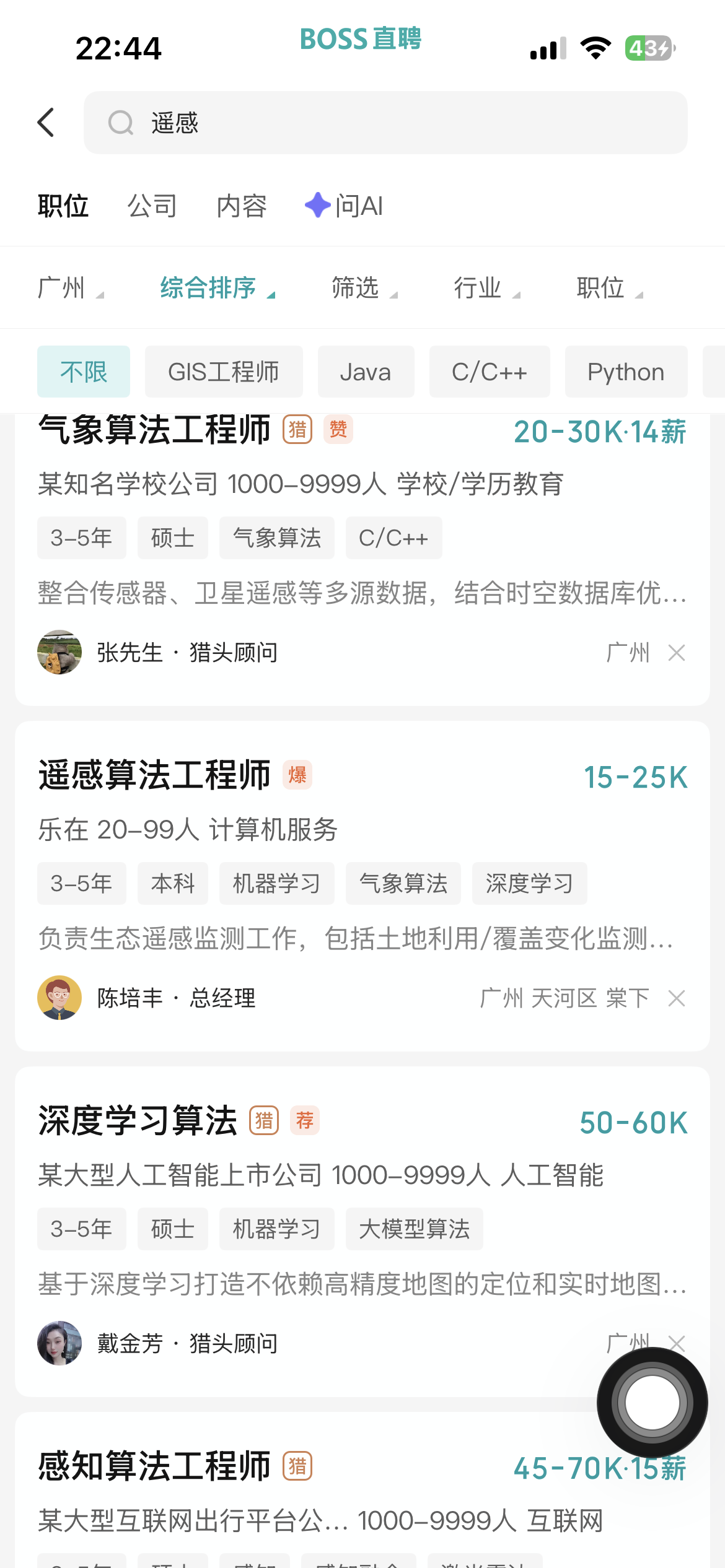The image size is (725, 1568).
Task: Tap the 问AI sparkle icon
Action: [x=318, y=206]
